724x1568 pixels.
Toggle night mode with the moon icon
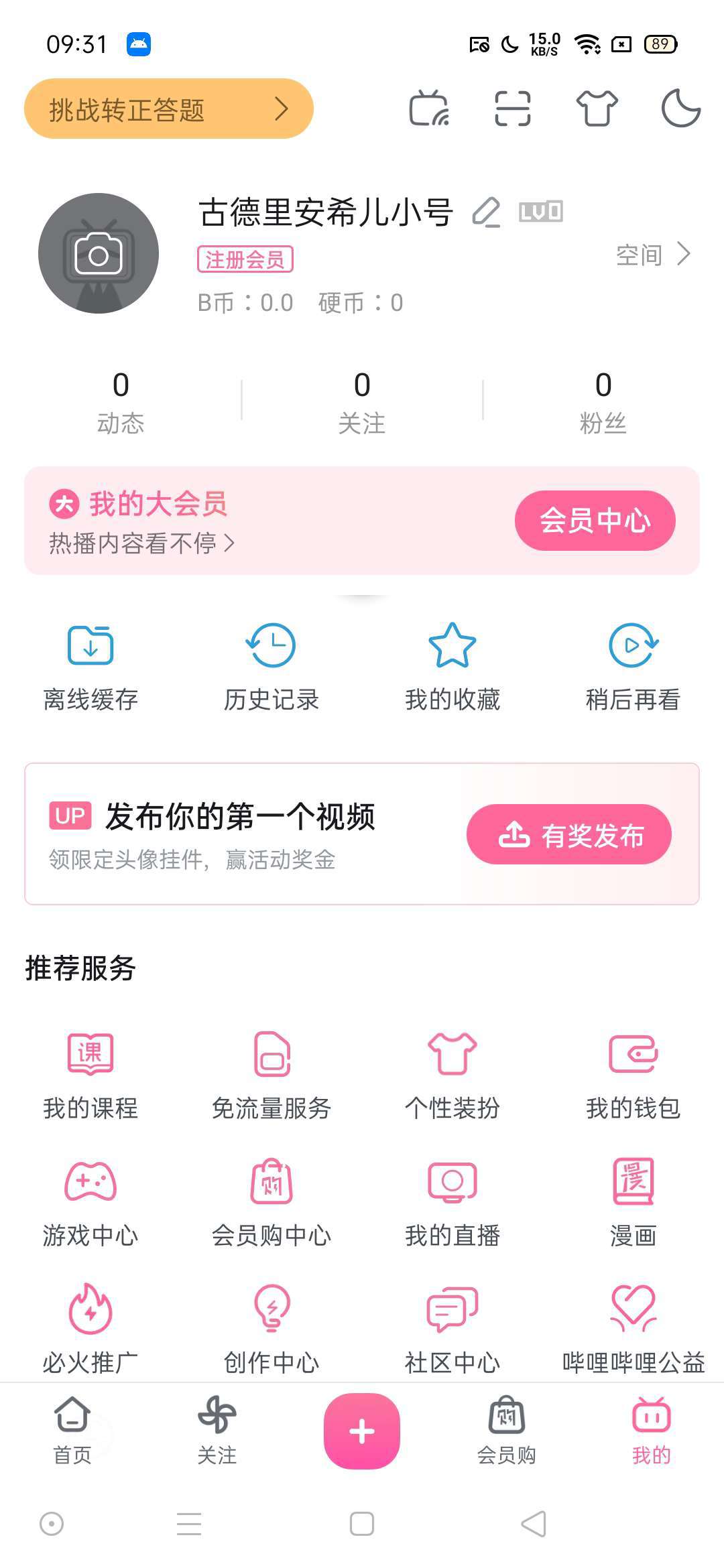680,109
